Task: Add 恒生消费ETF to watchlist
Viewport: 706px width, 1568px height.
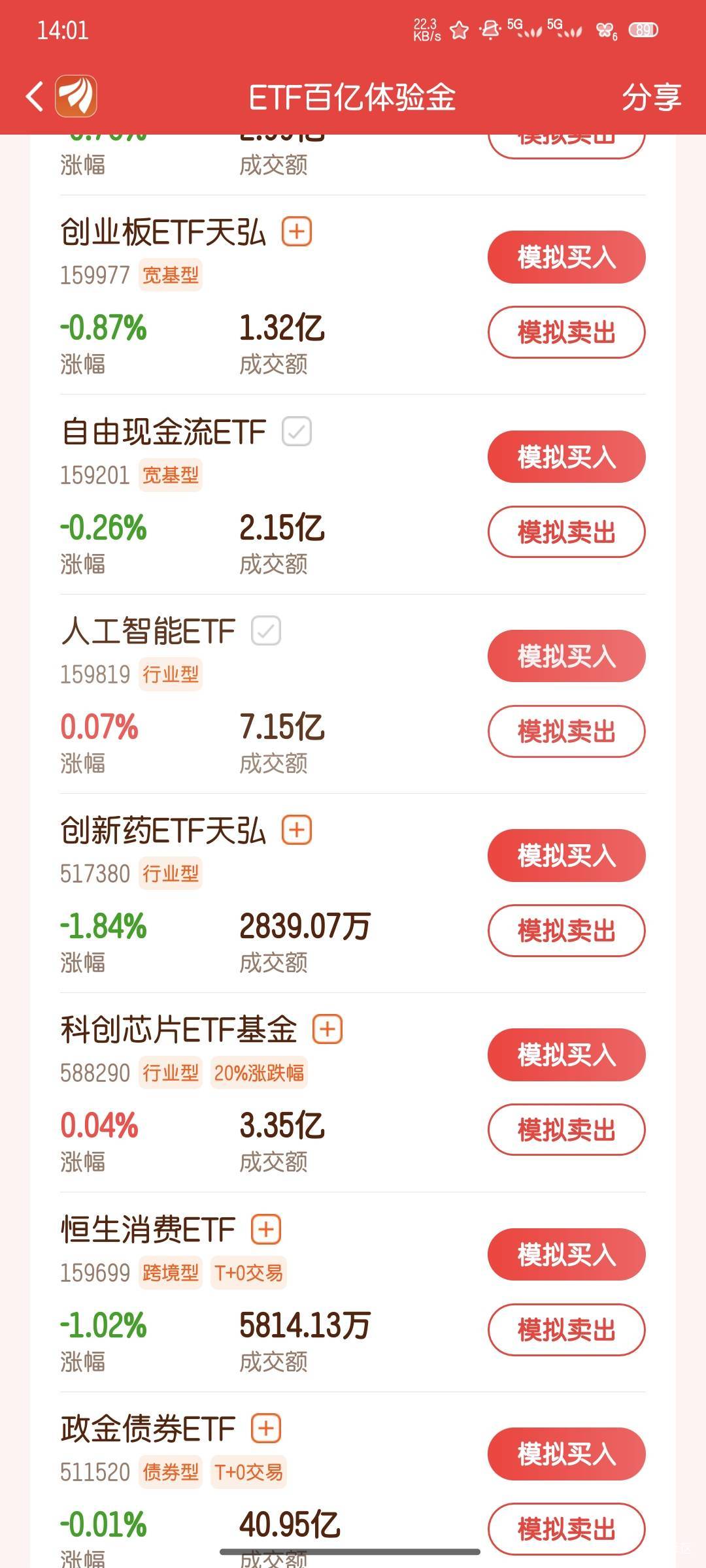Action: click(266, 1230)
